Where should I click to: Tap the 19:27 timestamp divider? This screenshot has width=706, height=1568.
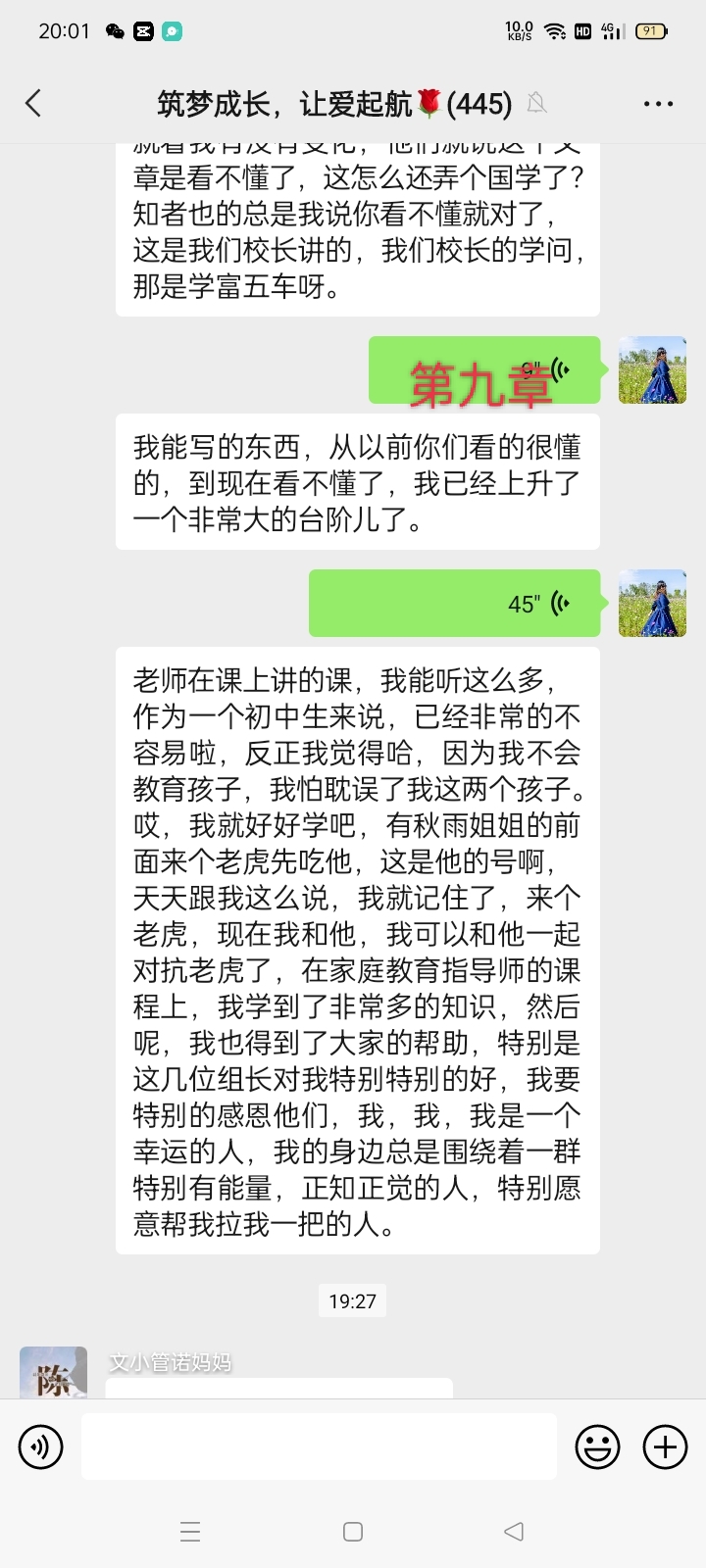coord(353,1300)
